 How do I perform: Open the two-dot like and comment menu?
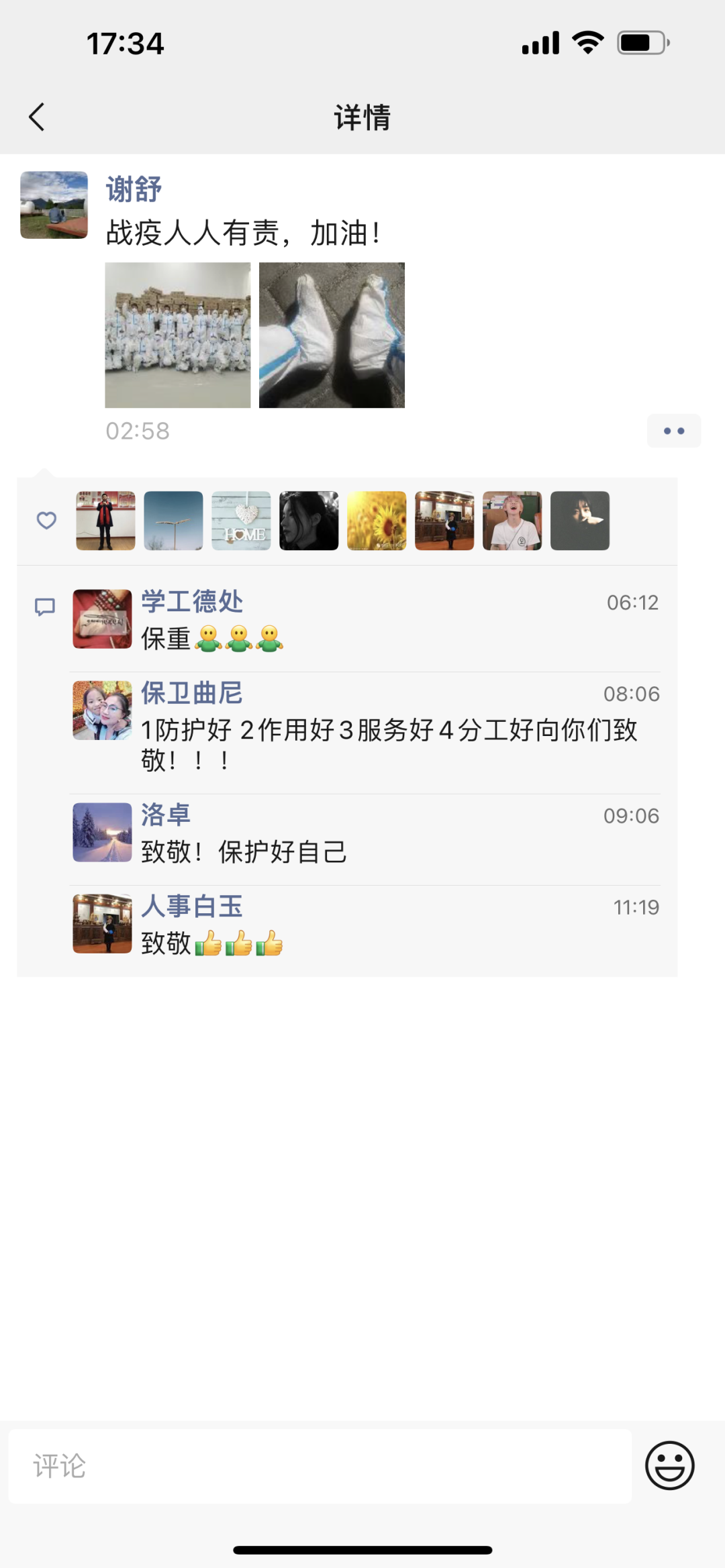673,431
